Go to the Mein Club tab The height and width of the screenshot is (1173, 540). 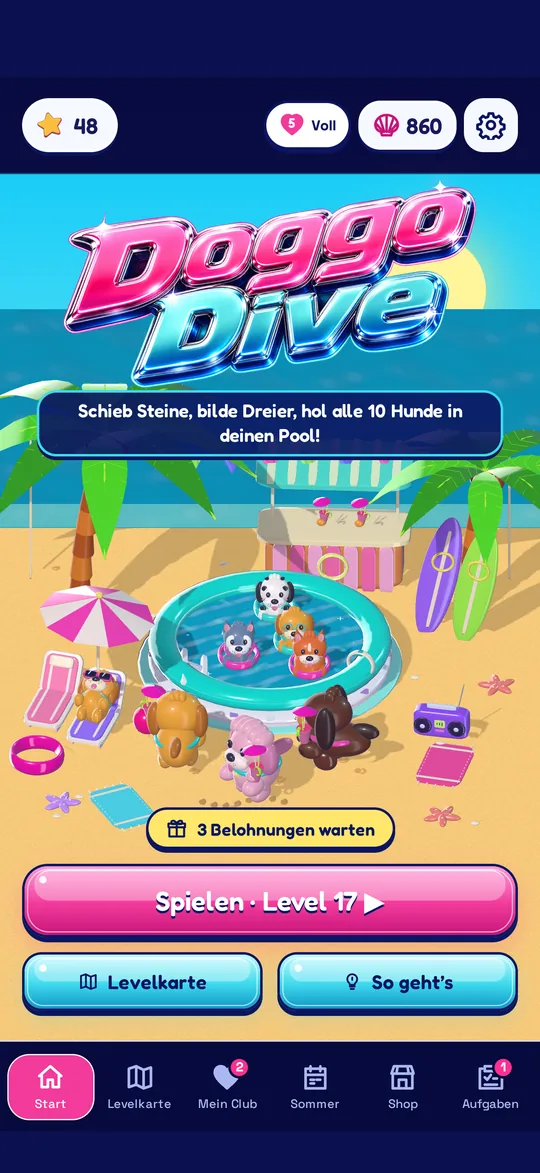(227, 1087)
